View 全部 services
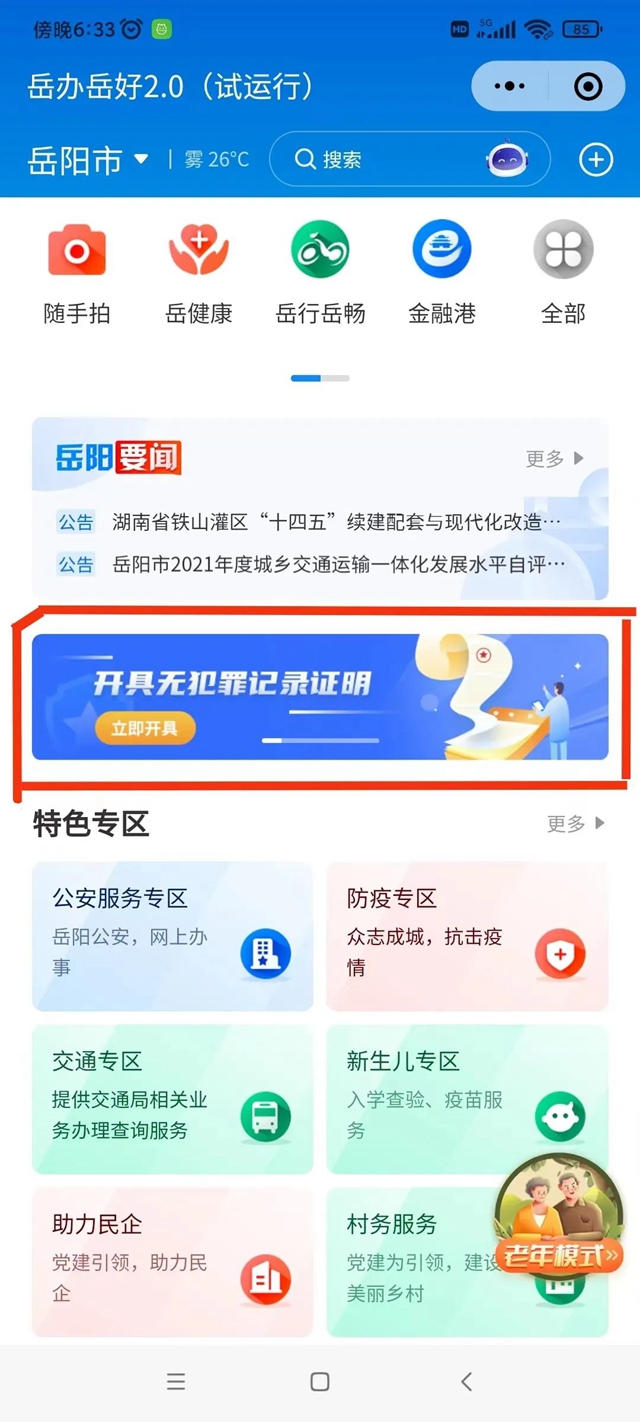Viewport: 640px width, 1422px height. (563, 272)
